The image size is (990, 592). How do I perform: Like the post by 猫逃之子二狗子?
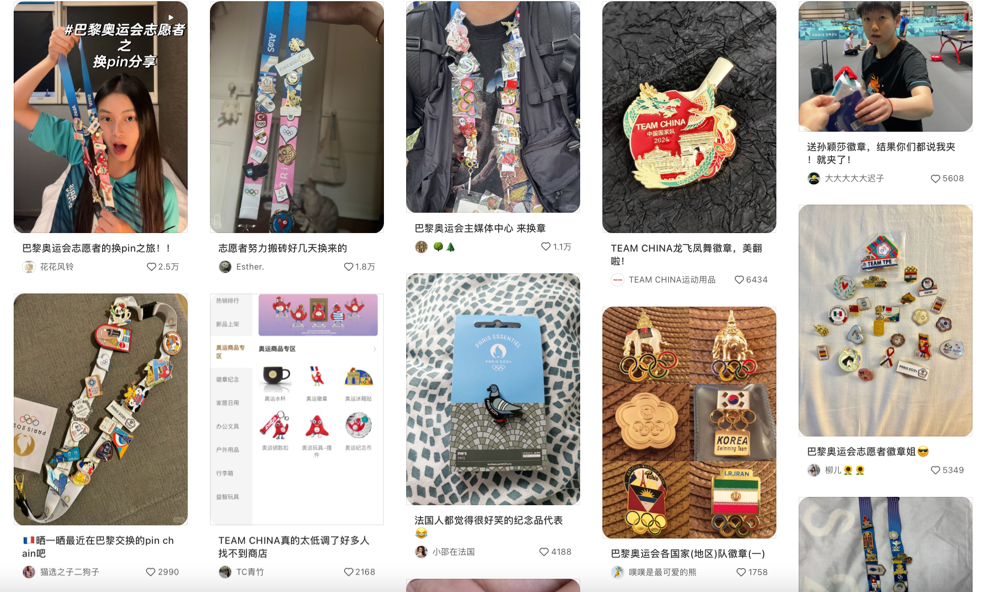tap(151, 572)
